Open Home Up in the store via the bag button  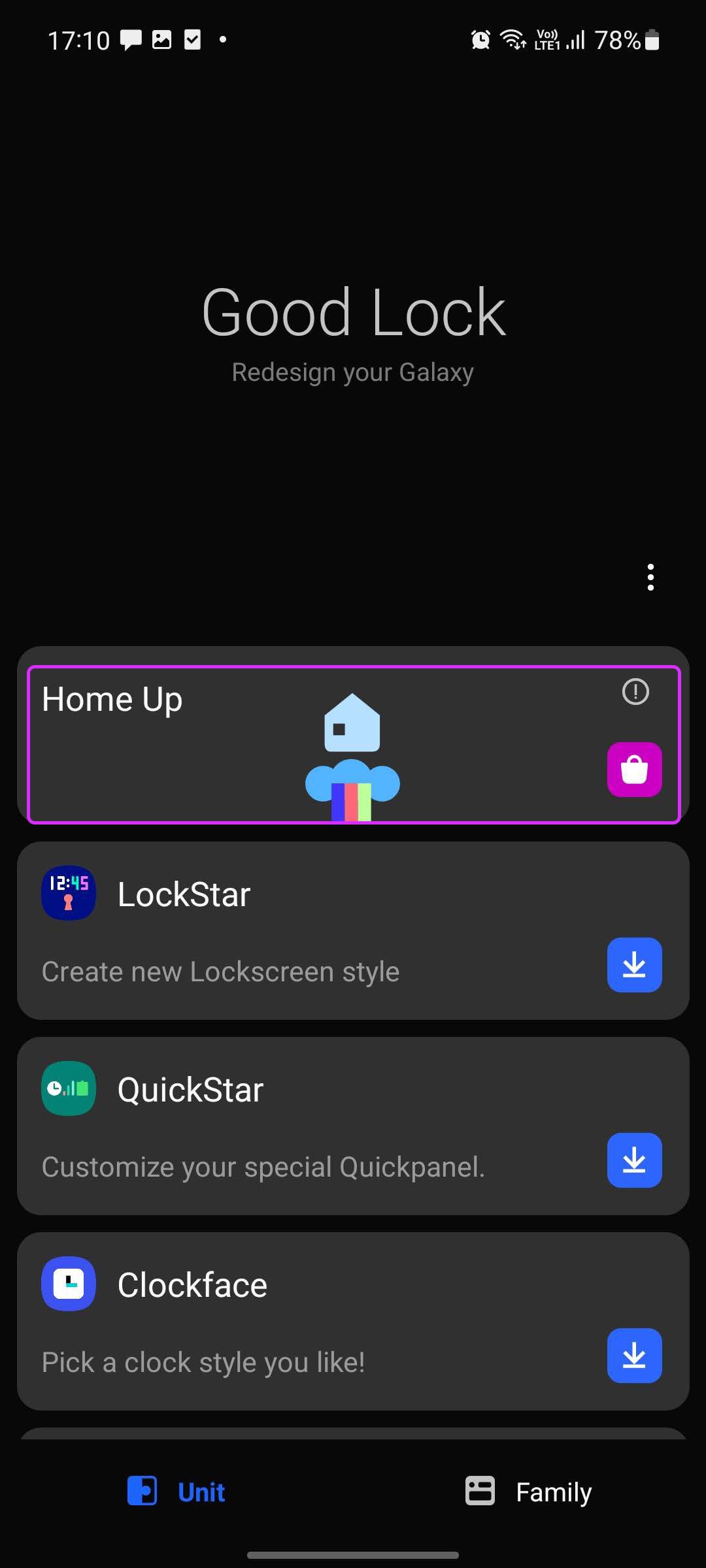(x=634, y=770)
